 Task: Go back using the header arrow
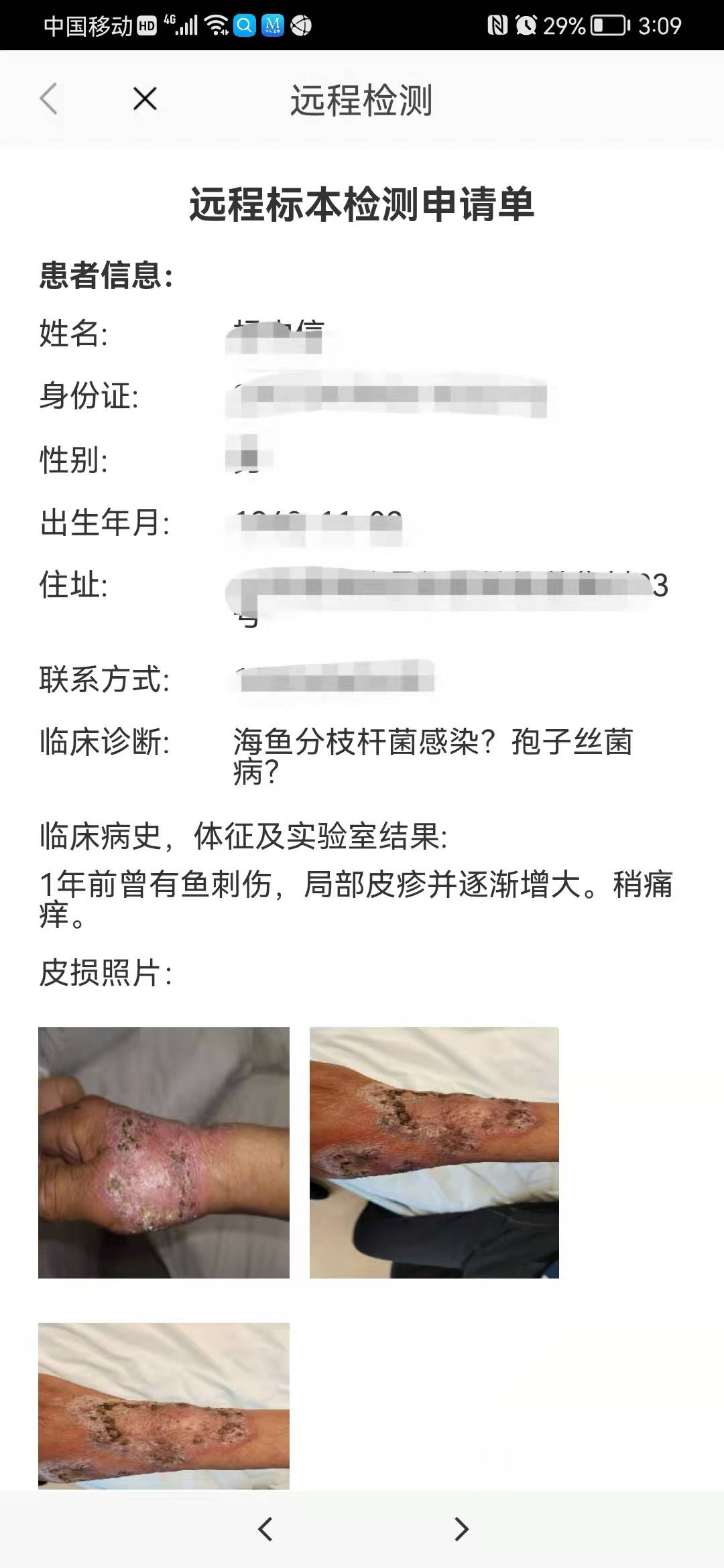[48, 99]
